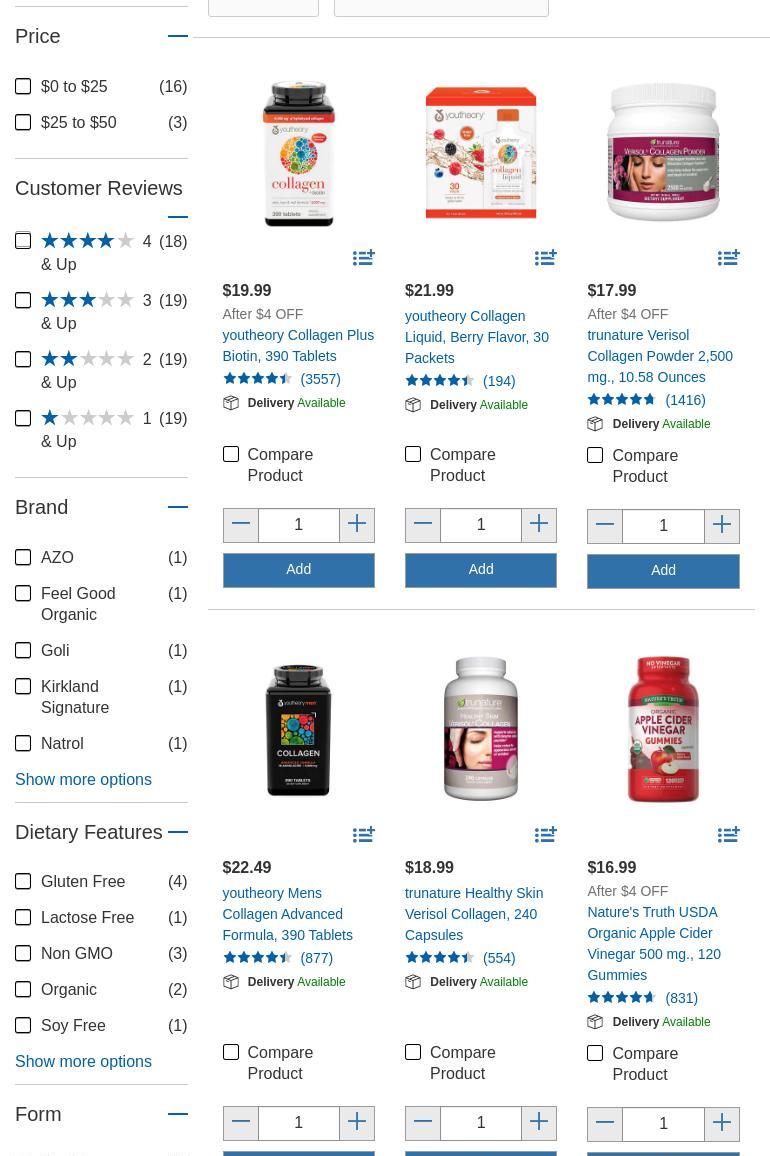Collapse the Dietary Features section
The width and height of the screenshot is (770, 1156).
tap(178, 832)
